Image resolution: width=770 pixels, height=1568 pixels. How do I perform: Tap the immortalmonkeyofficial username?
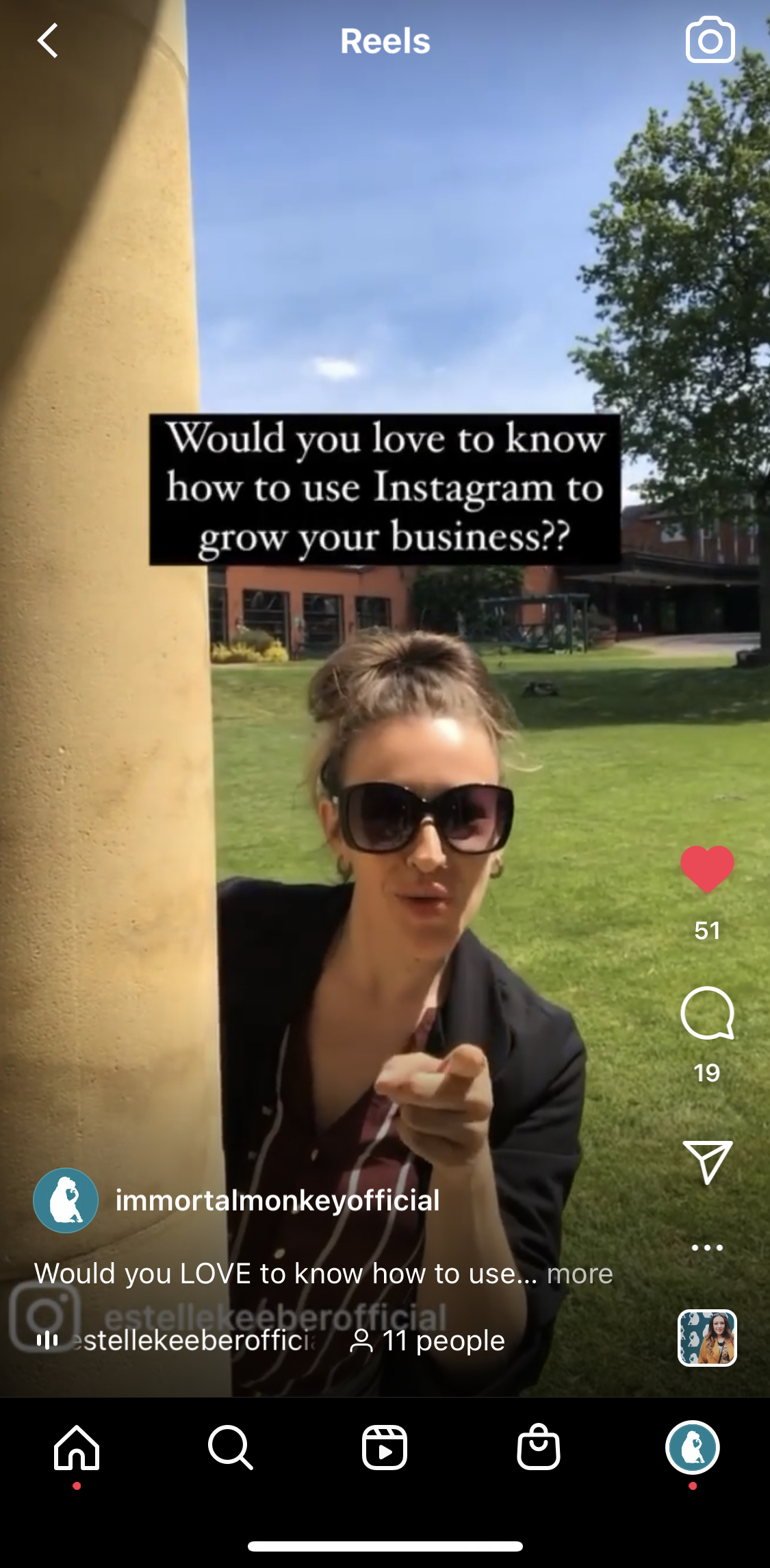pos(277,1200)
